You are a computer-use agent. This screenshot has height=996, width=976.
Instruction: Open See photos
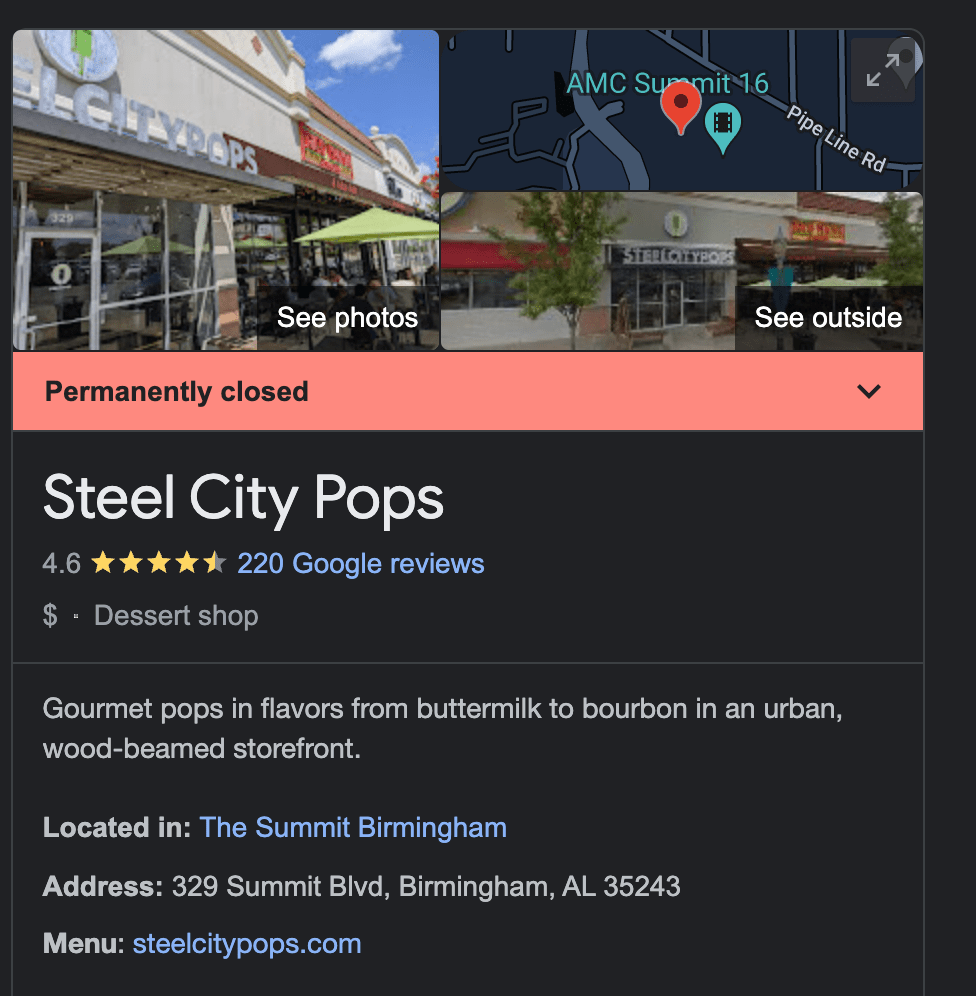click(347, 317)
